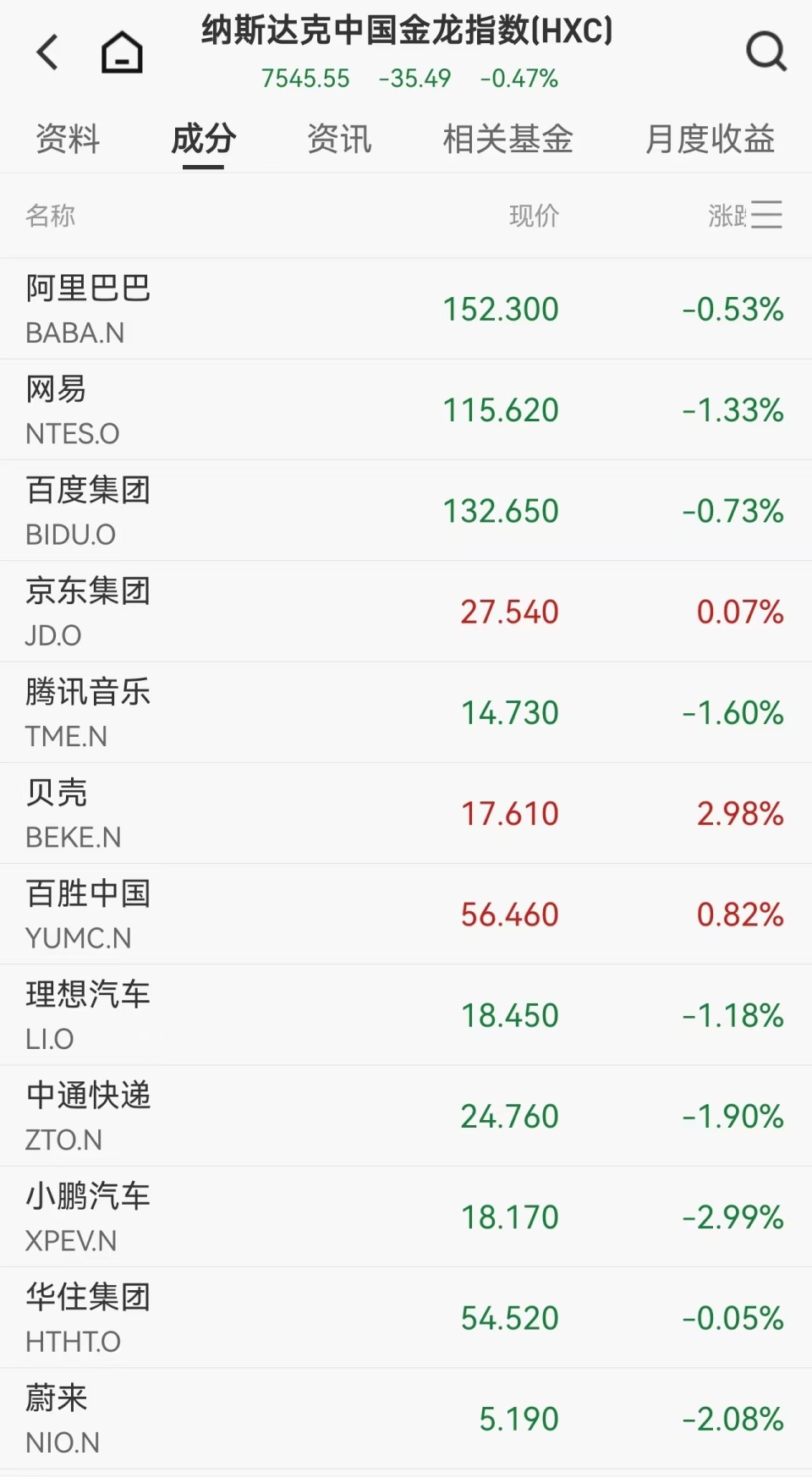Viewport: 812px width, 1483px height.
Task: Check 京东集团 JD.O quote
Action: coord(406,611)
